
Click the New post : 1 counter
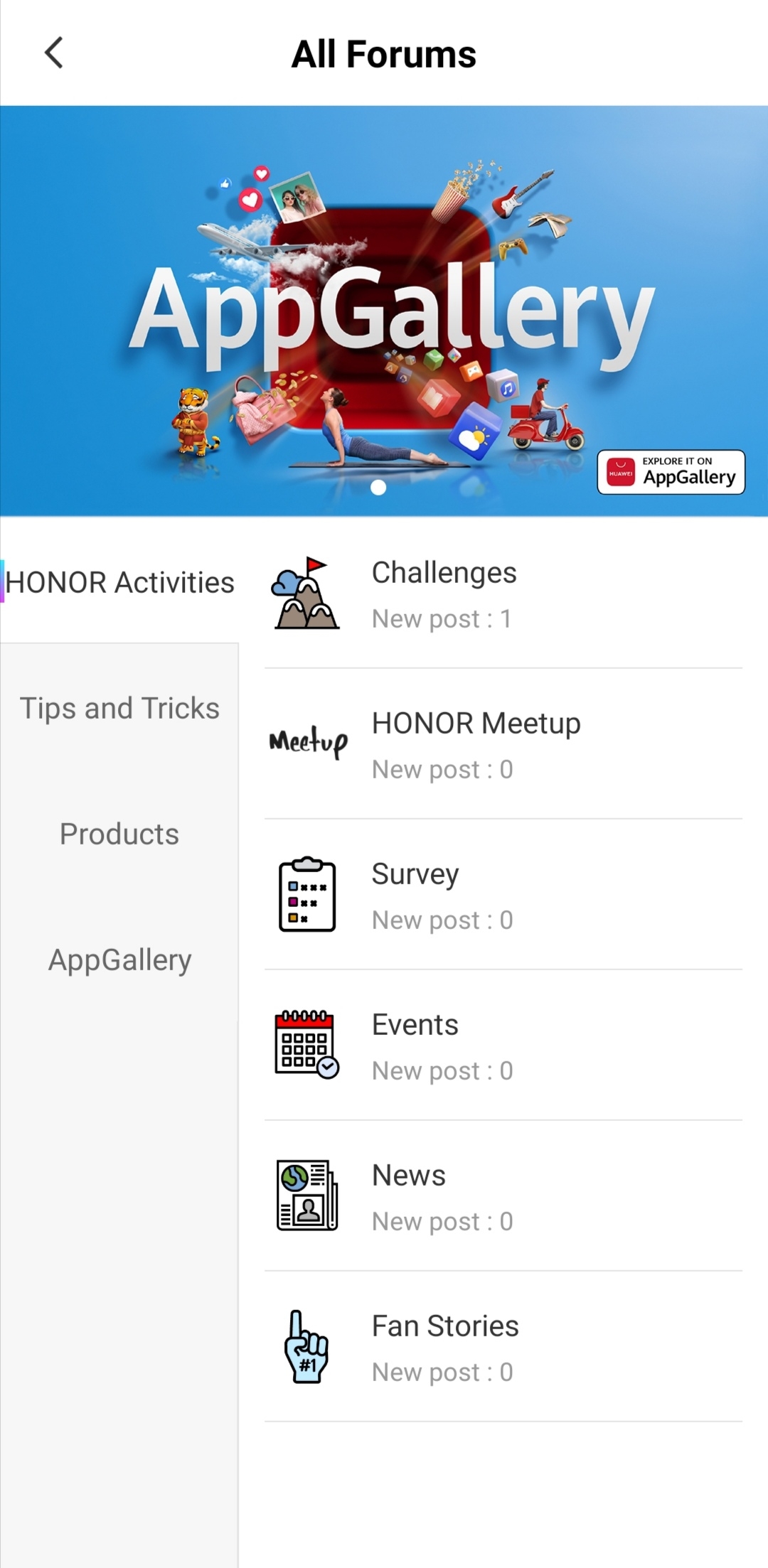pos(442,618)
